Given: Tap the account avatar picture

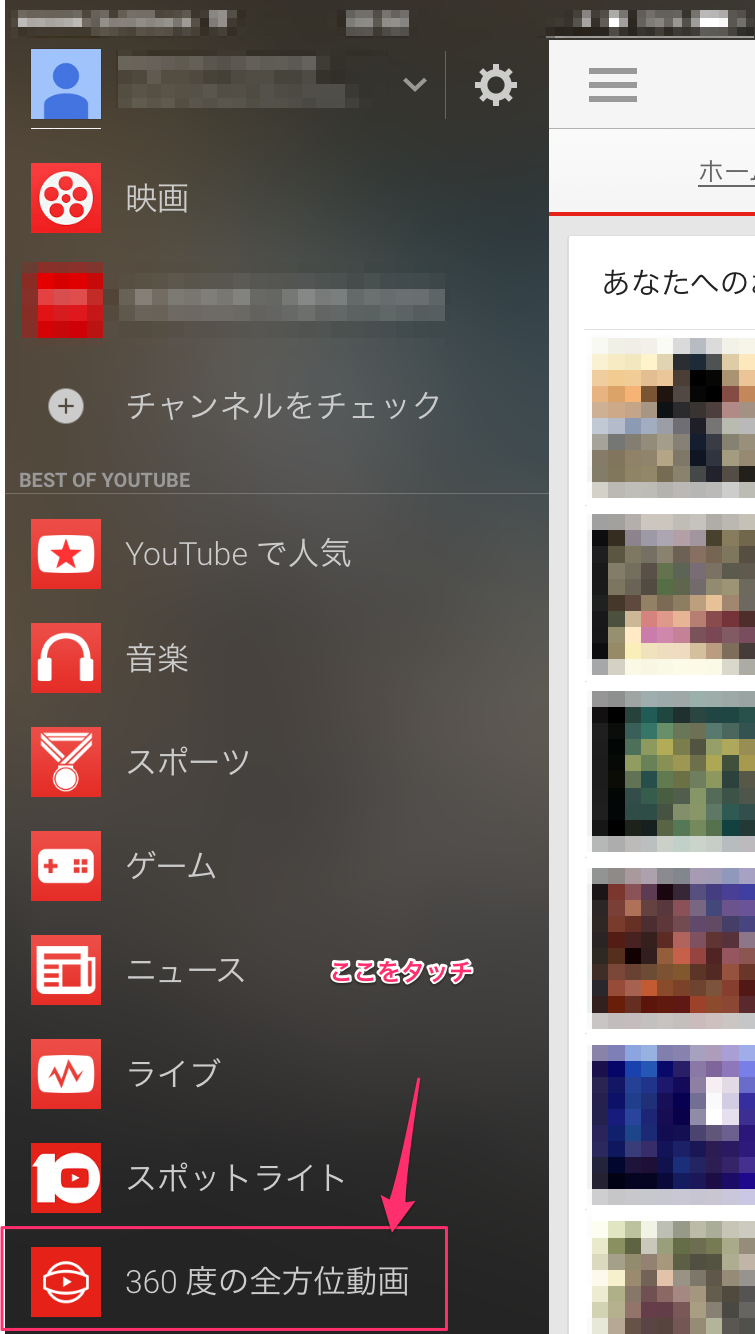Looking at the screenshot, I should pyautogui.click(x=66, y=84).
